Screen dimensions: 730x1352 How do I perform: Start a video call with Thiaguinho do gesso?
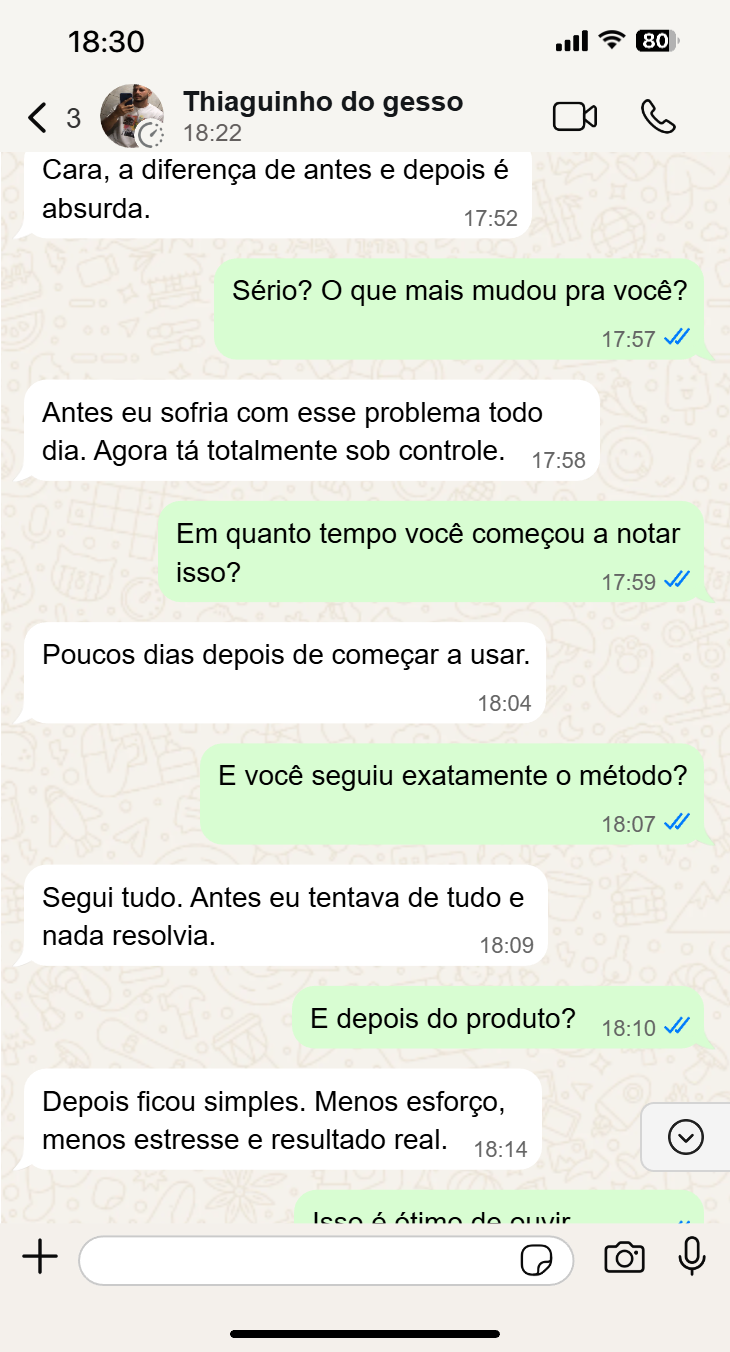tap(575, 115)
